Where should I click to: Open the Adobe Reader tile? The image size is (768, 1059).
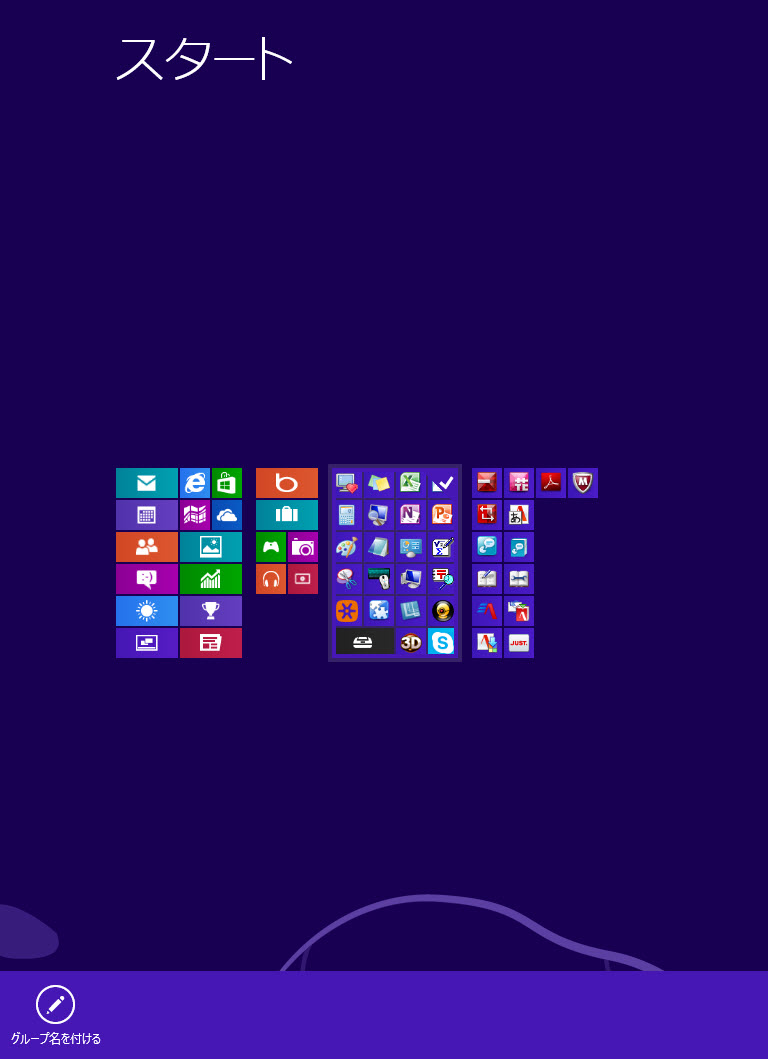click(551, 483)
